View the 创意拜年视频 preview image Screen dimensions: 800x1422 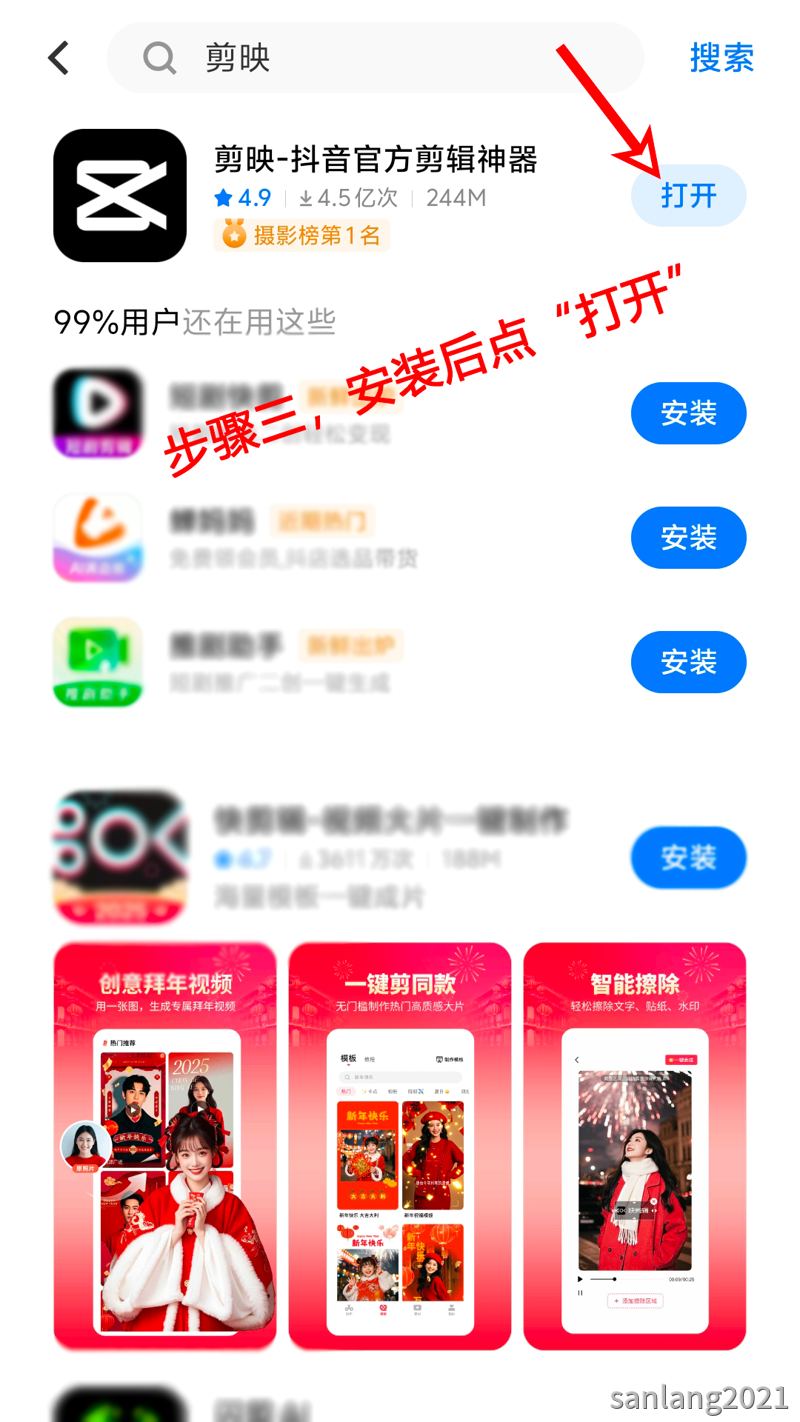coord(165,1145)
